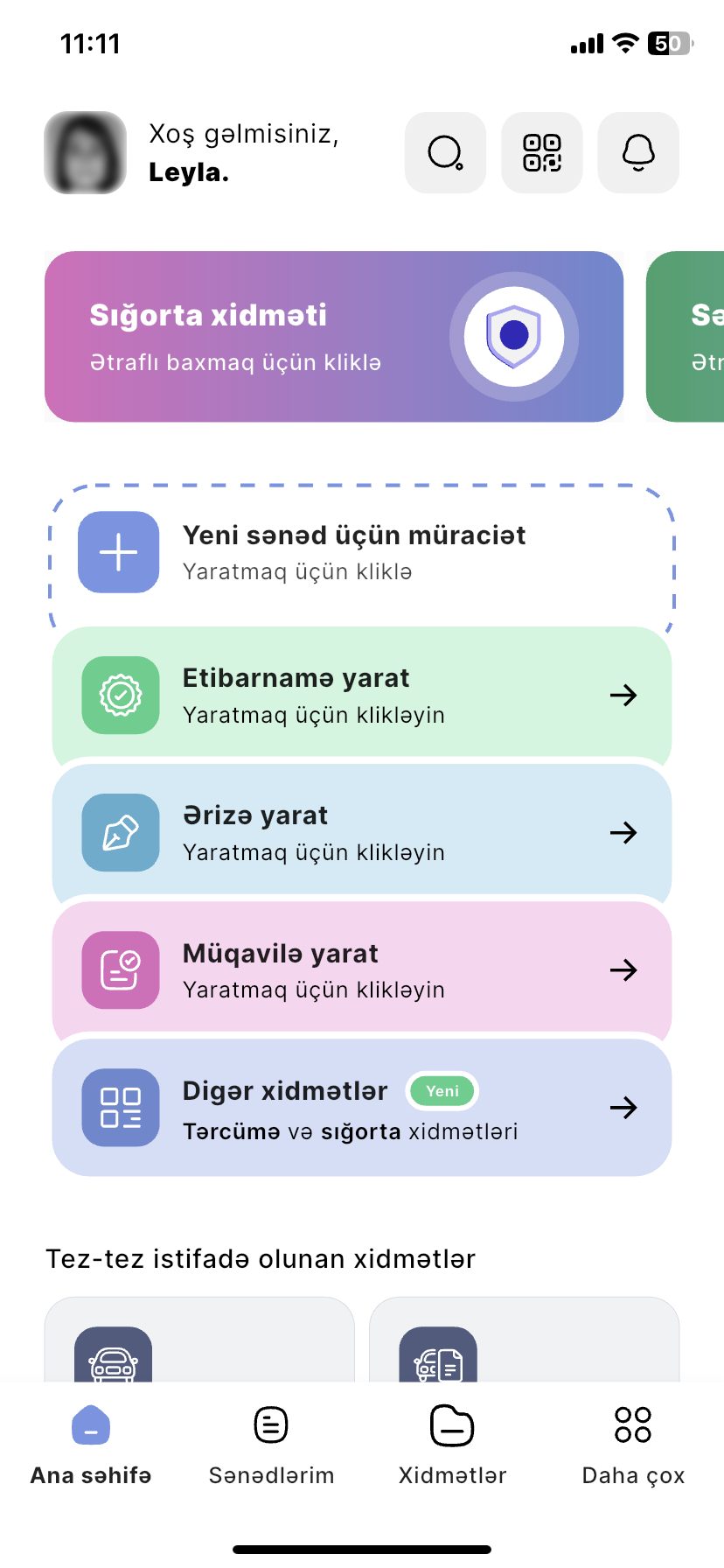Open Etibarnamə yarat
Image resolution: width=724 pixels, height=1568 pixels.
click(361, 695)
